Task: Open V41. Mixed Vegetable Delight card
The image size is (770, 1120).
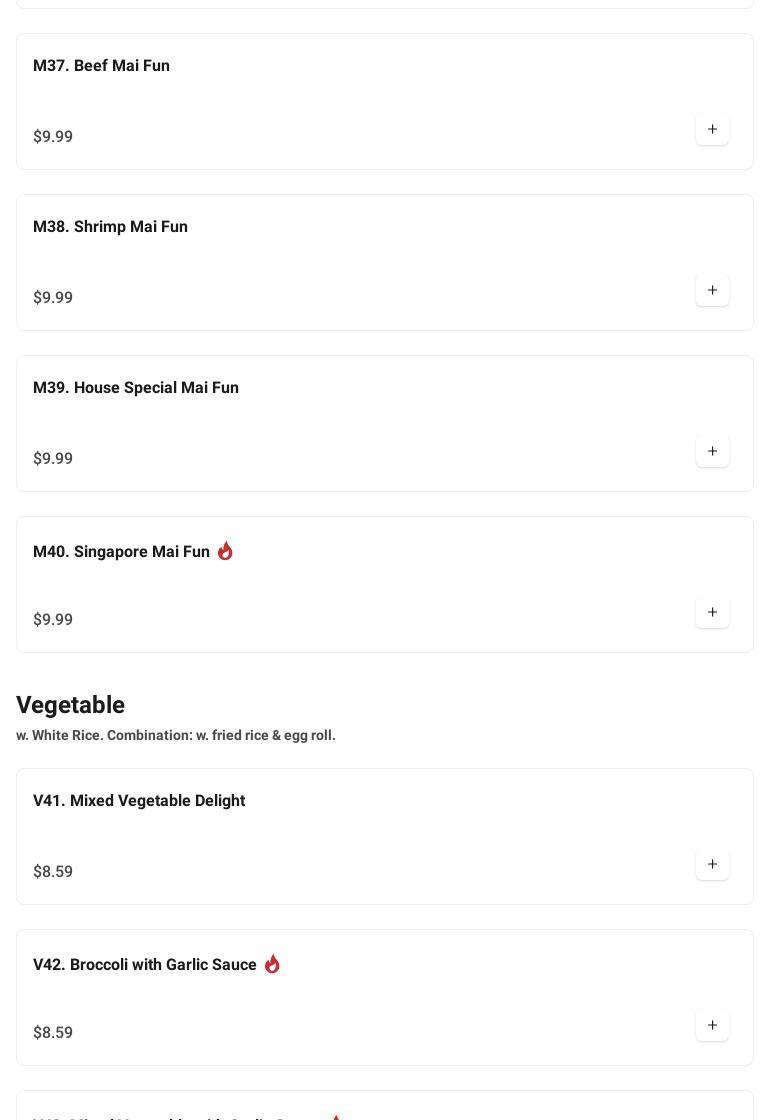Action: 139,801
